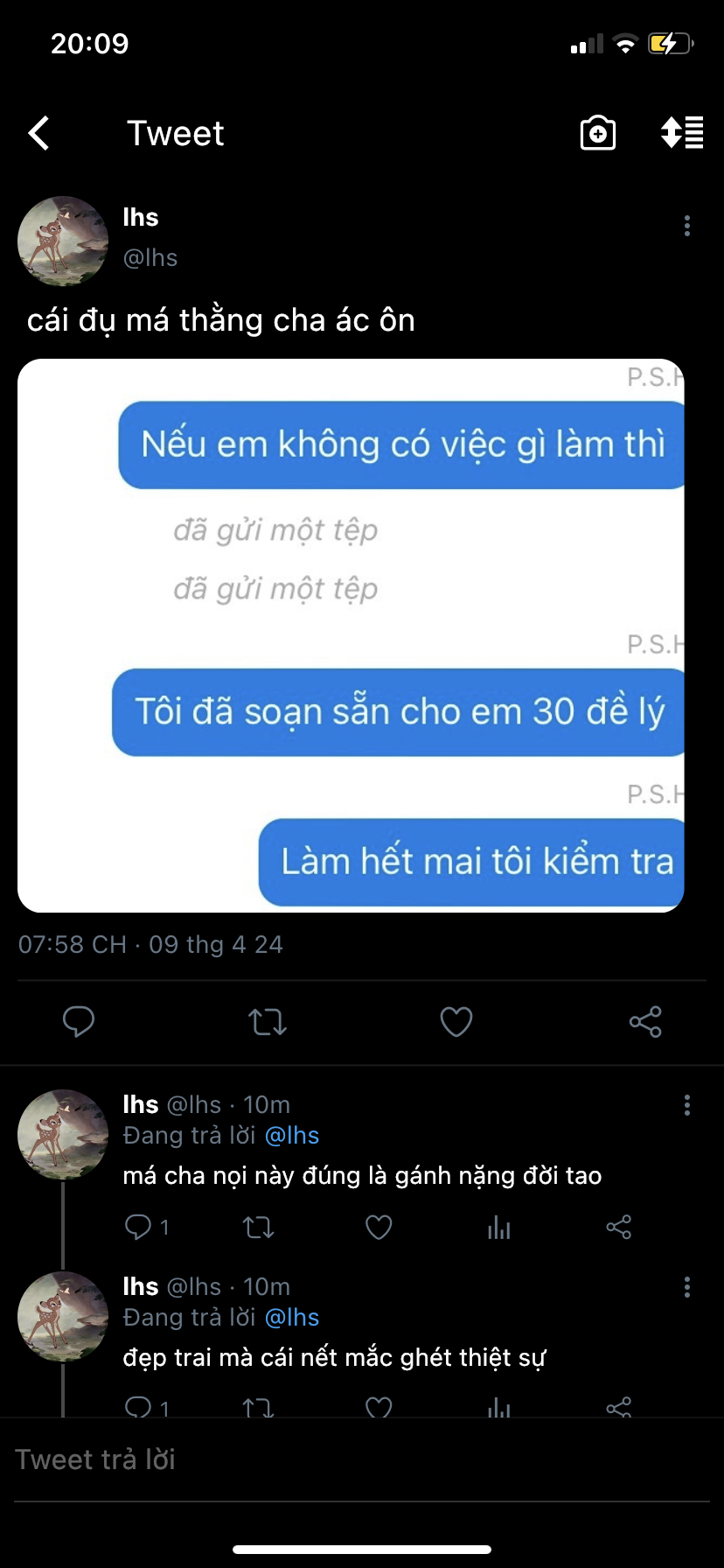Tap the camera plus icon in header
The image size is (724, 1568).
click(x=598, y=133)
